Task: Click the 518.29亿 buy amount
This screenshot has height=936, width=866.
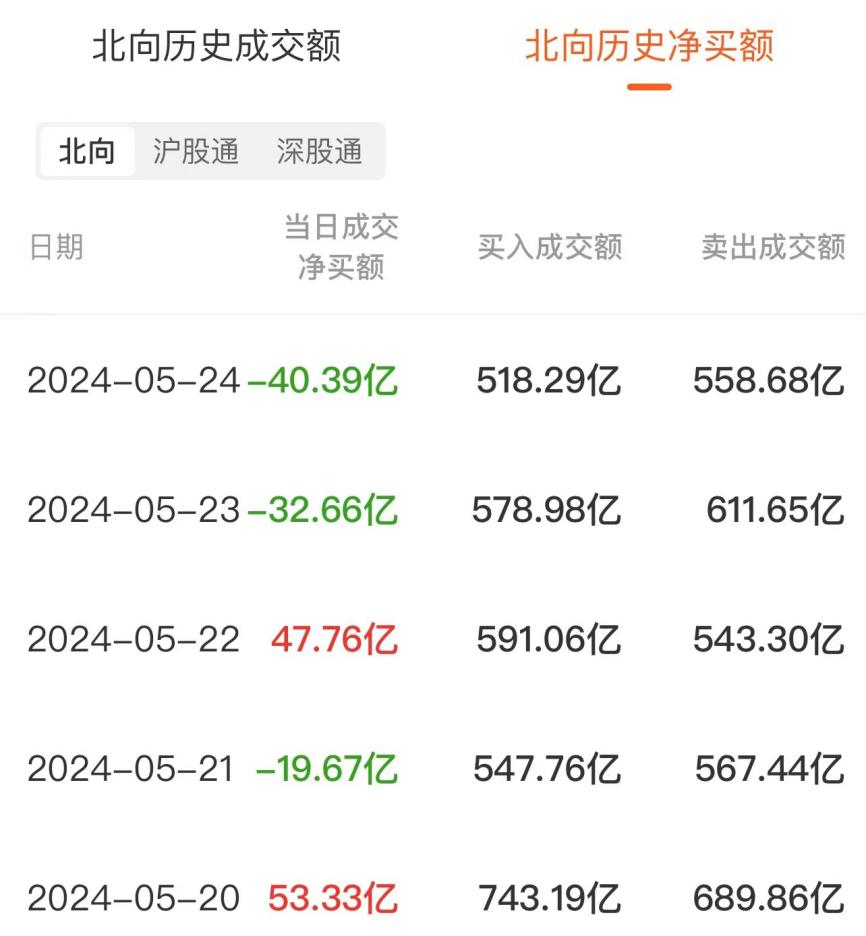Action: (547, 381)
